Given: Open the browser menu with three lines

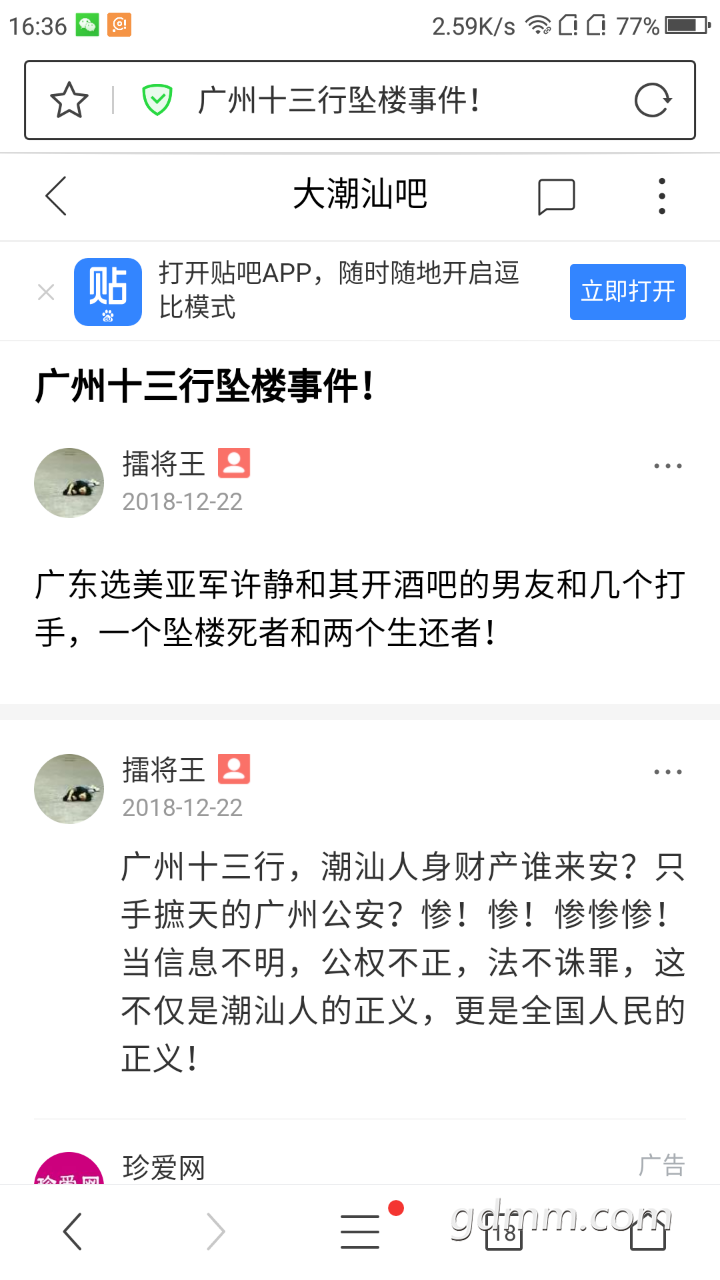Looking at the screenshot, I should coord(360,1232).
